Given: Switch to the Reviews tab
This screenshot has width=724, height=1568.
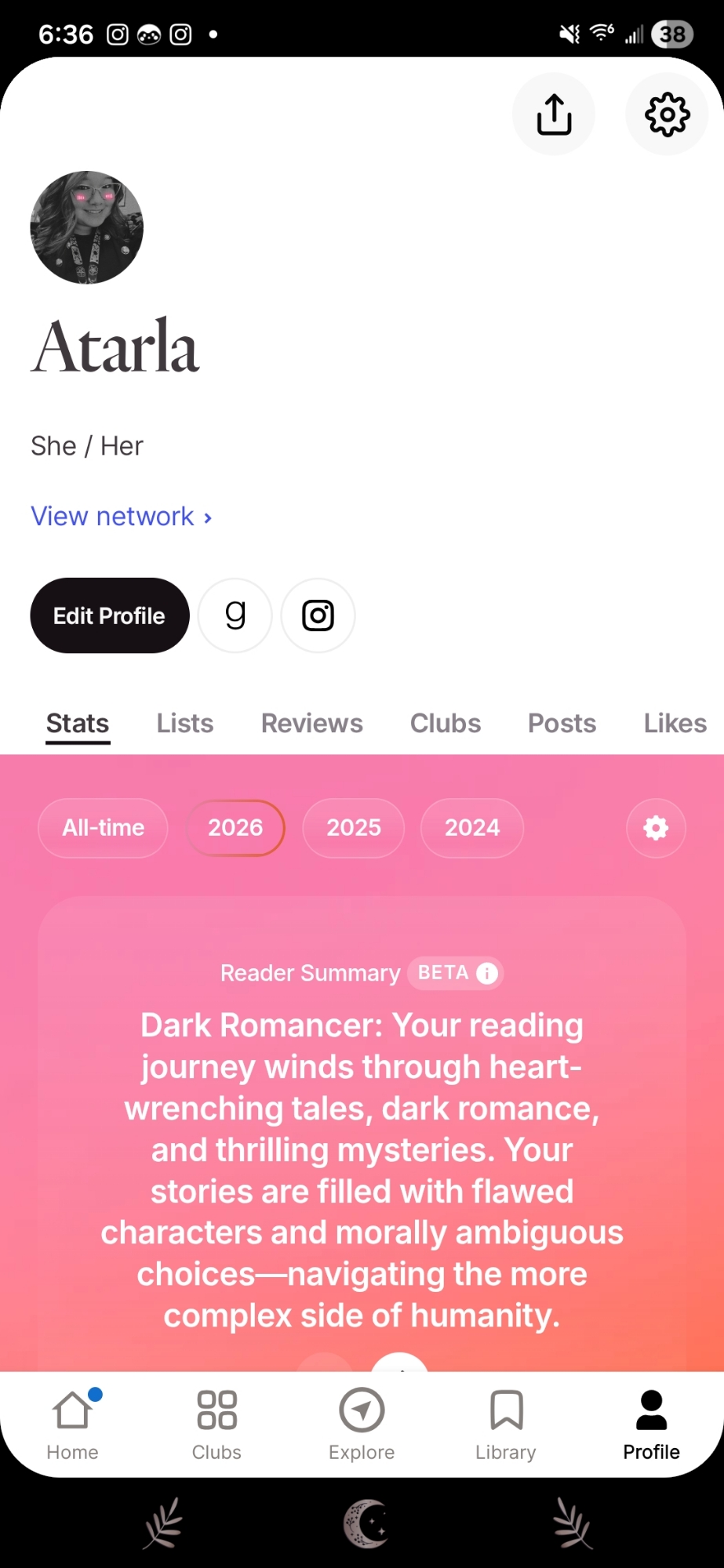Looking at the screenshot, I should click(x=311, y=723).
